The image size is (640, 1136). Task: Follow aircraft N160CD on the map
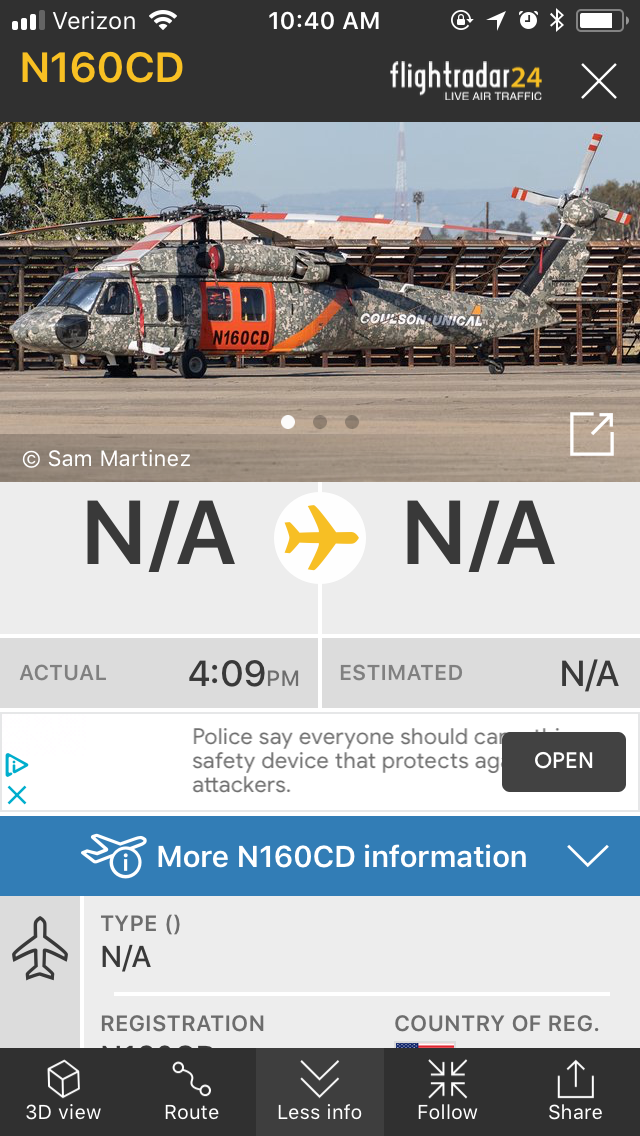pyautogui.click(x=447, y=1092)
